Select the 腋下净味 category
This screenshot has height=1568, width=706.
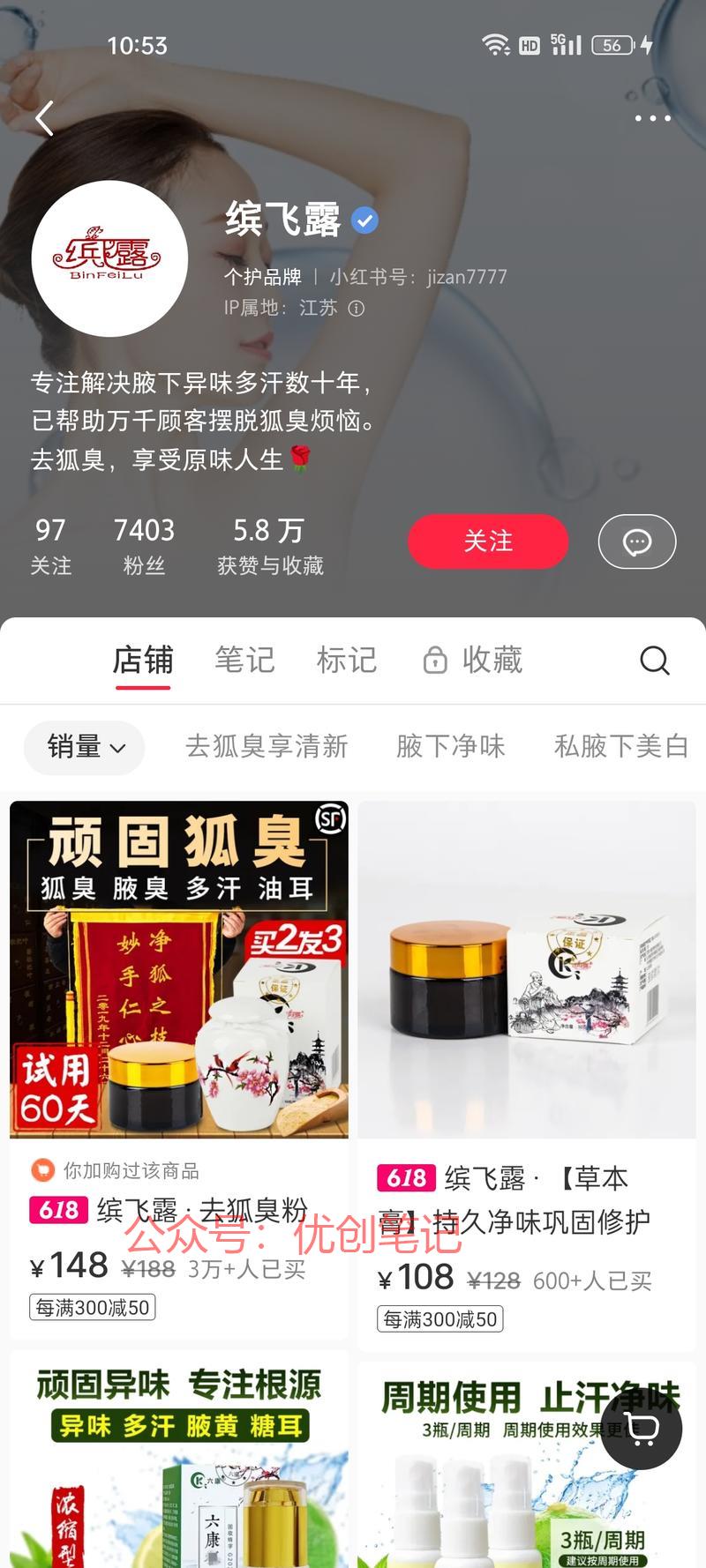tap(450, 746)
